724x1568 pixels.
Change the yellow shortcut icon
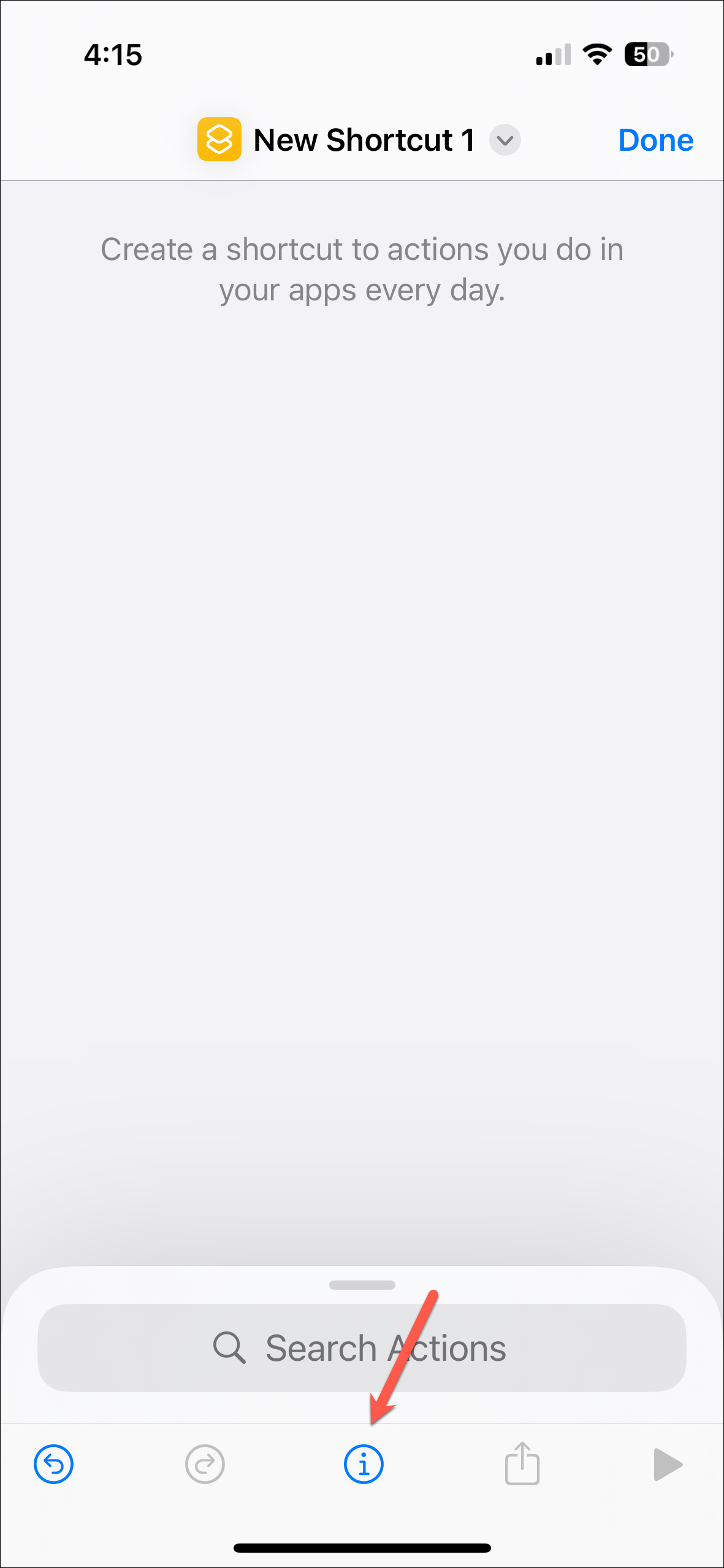click(219, 139)
